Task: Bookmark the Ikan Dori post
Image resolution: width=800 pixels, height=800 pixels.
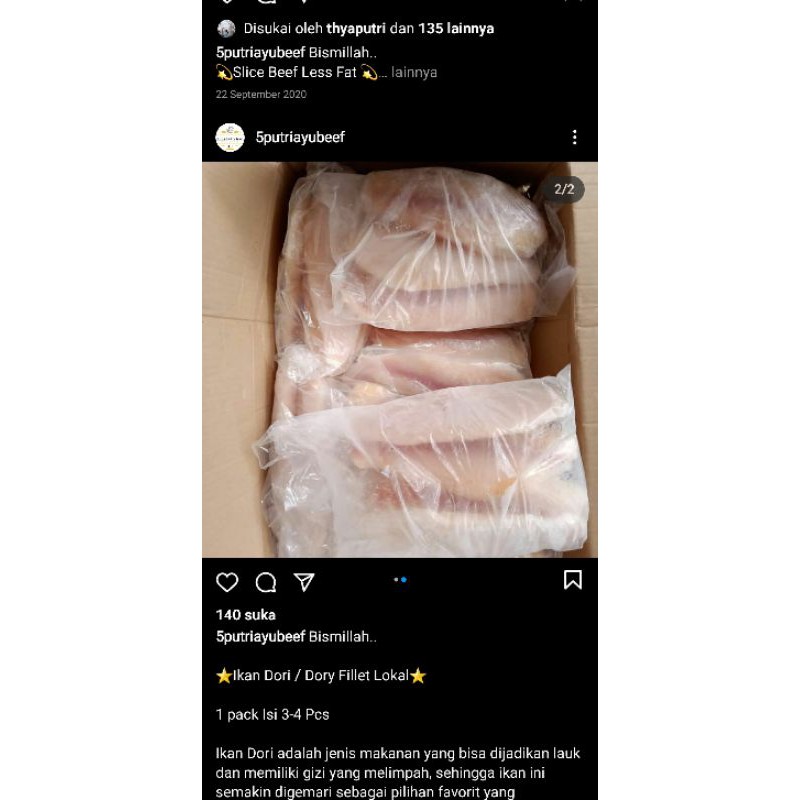Action: 573,580
